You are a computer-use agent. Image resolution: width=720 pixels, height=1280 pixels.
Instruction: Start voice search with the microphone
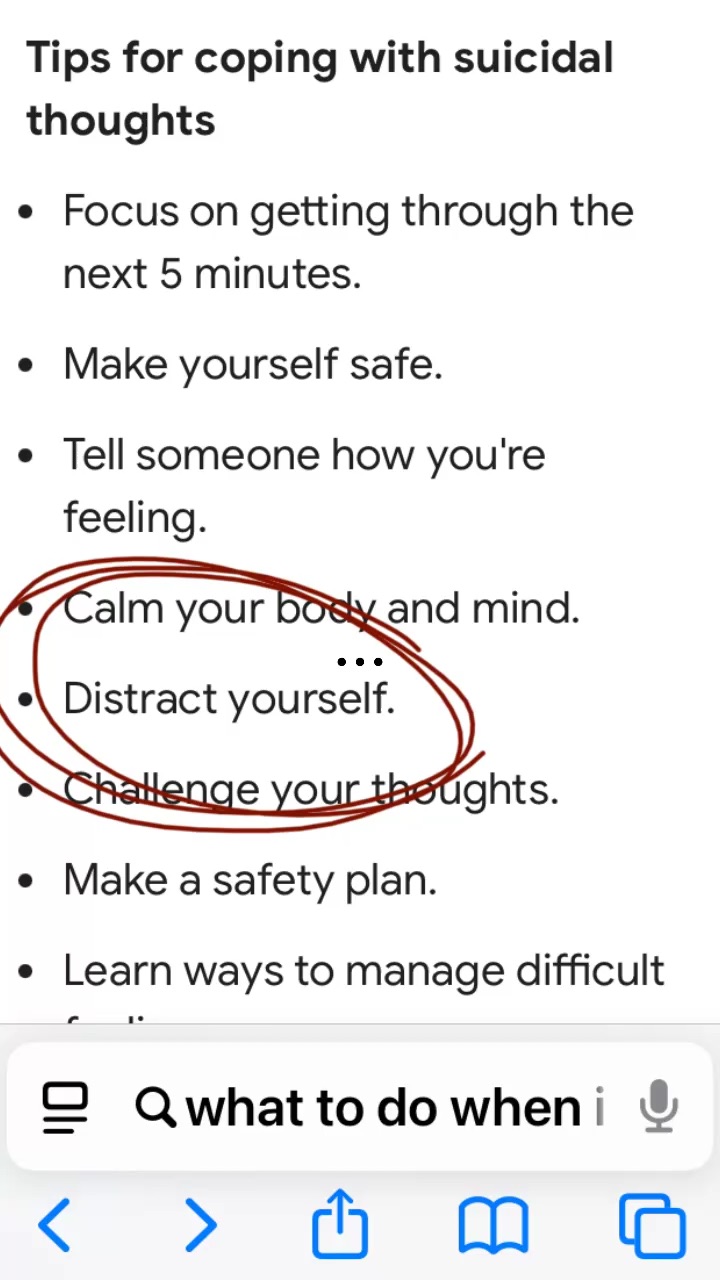(x=658, y=1107)
